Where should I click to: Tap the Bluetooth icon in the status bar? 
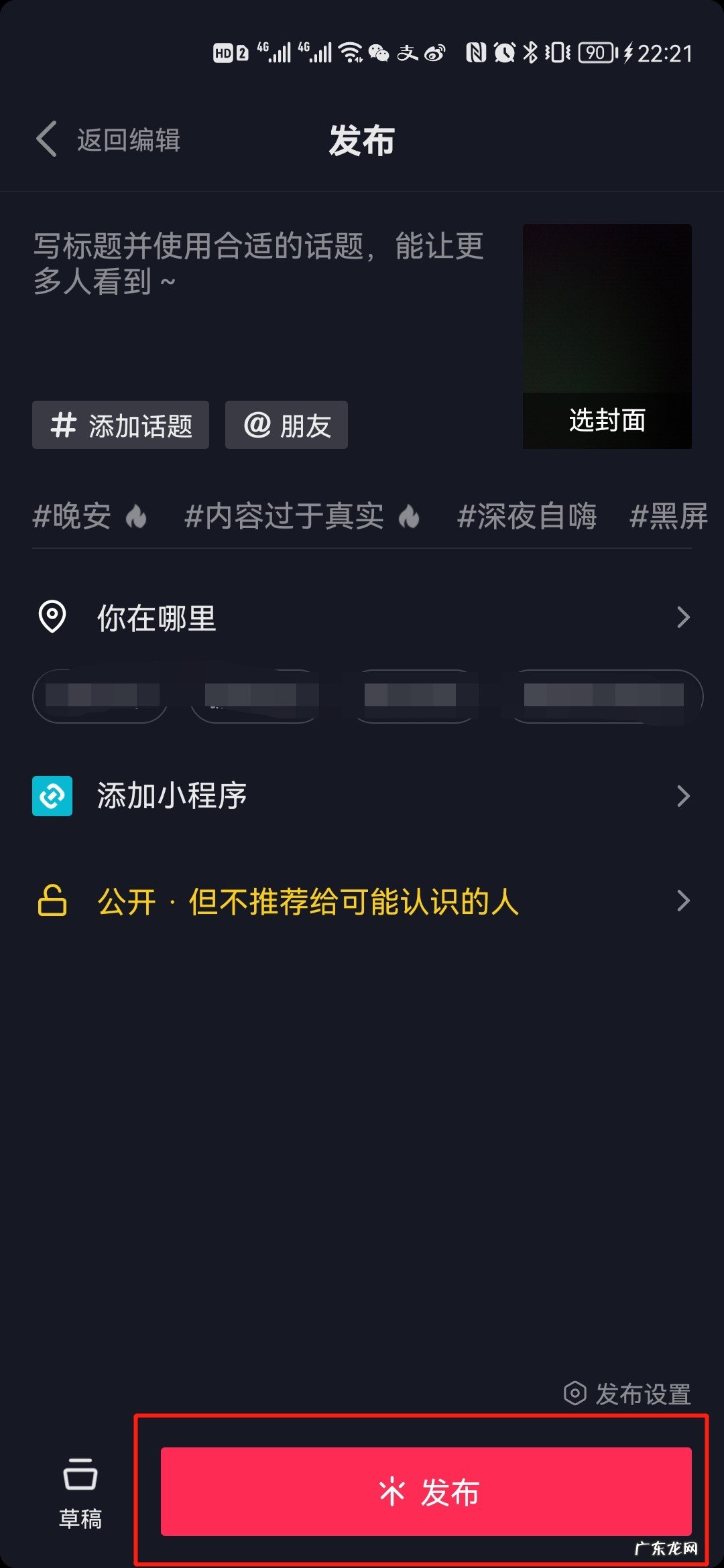click(x=532, y=54)
